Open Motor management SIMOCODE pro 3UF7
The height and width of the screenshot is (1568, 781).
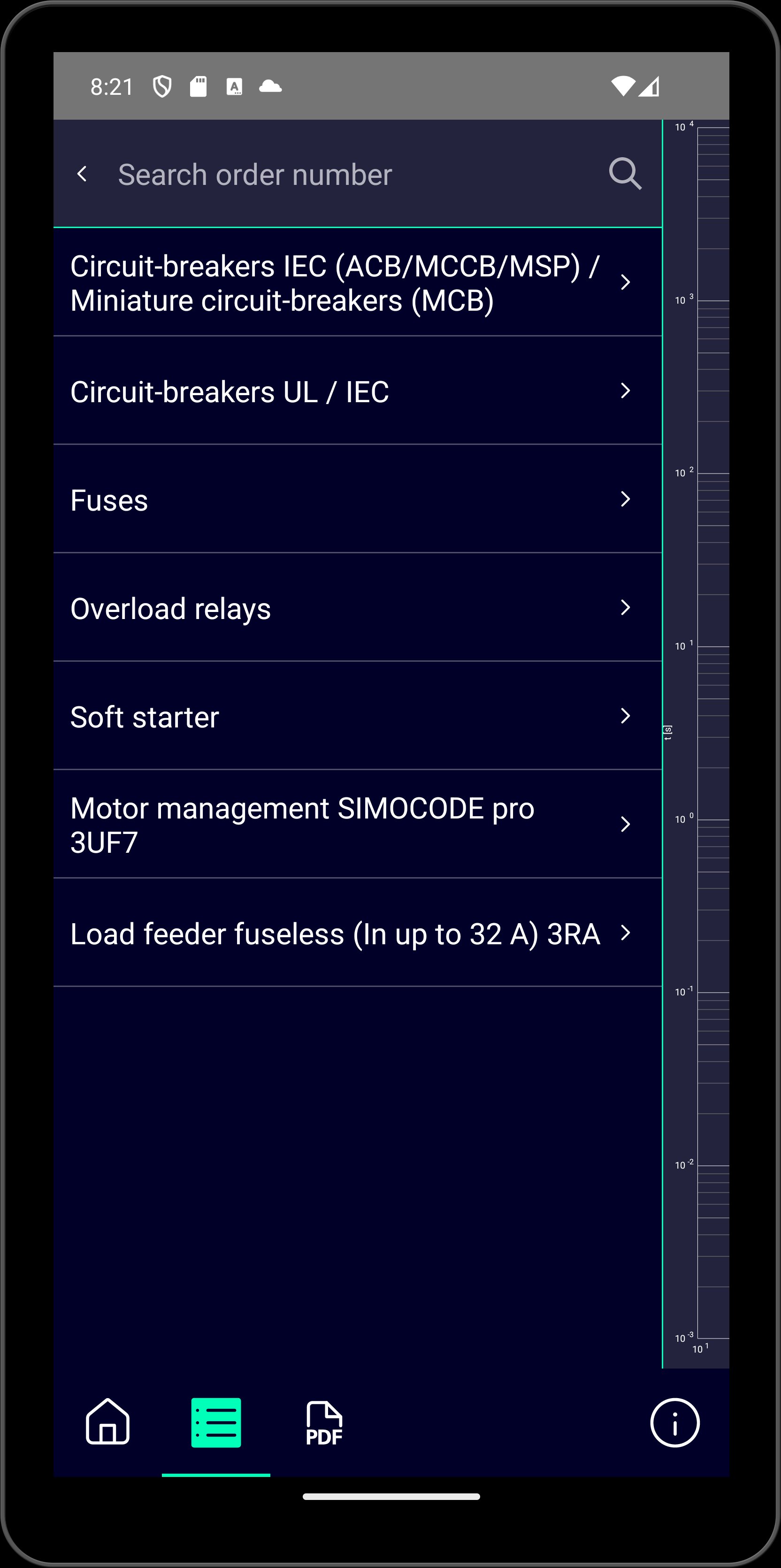(x=357, y=825)
